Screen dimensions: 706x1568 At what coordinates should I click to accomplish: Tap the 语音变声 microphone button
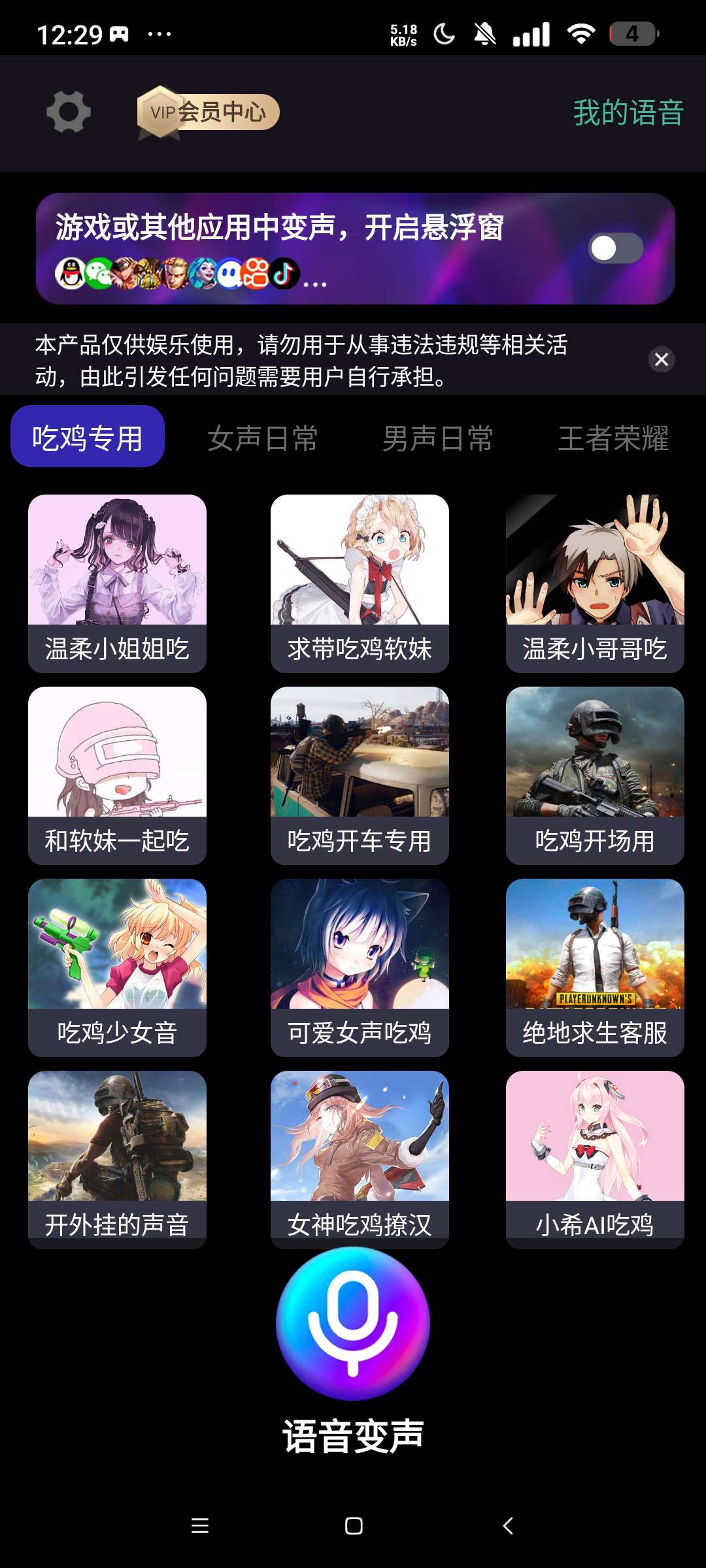pyautogui.click(x=353, y=1324)
